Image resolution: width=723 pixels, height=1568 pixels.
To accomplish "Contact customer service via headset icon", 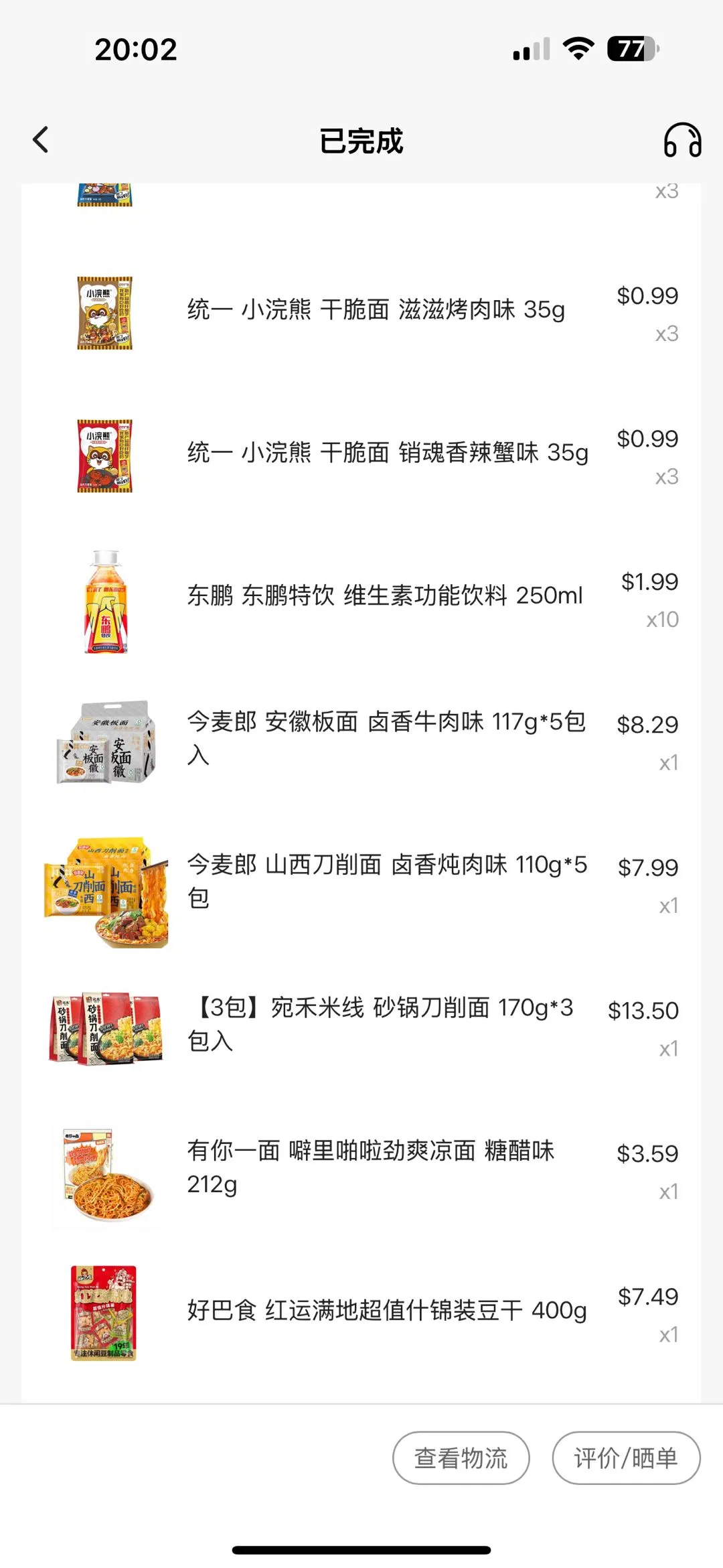I will tap(682, 140).
